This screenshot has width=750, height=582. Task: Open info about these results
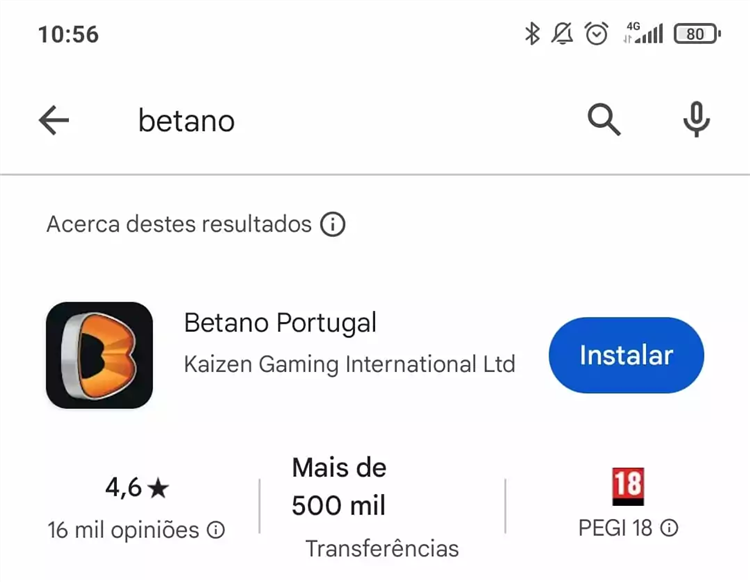coord(333,224)
